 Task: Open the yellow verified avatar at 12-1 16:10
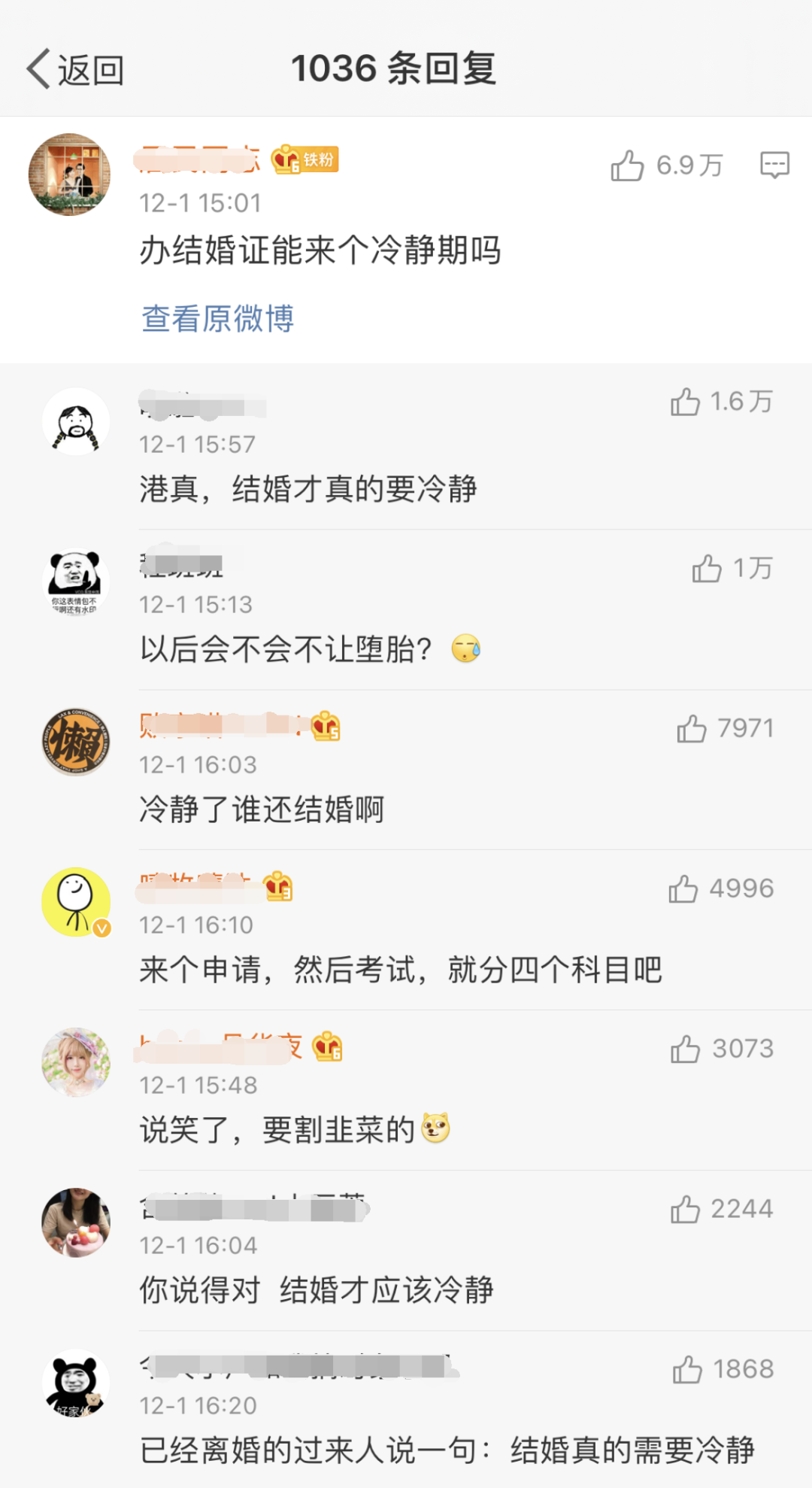tap(76, 902)
